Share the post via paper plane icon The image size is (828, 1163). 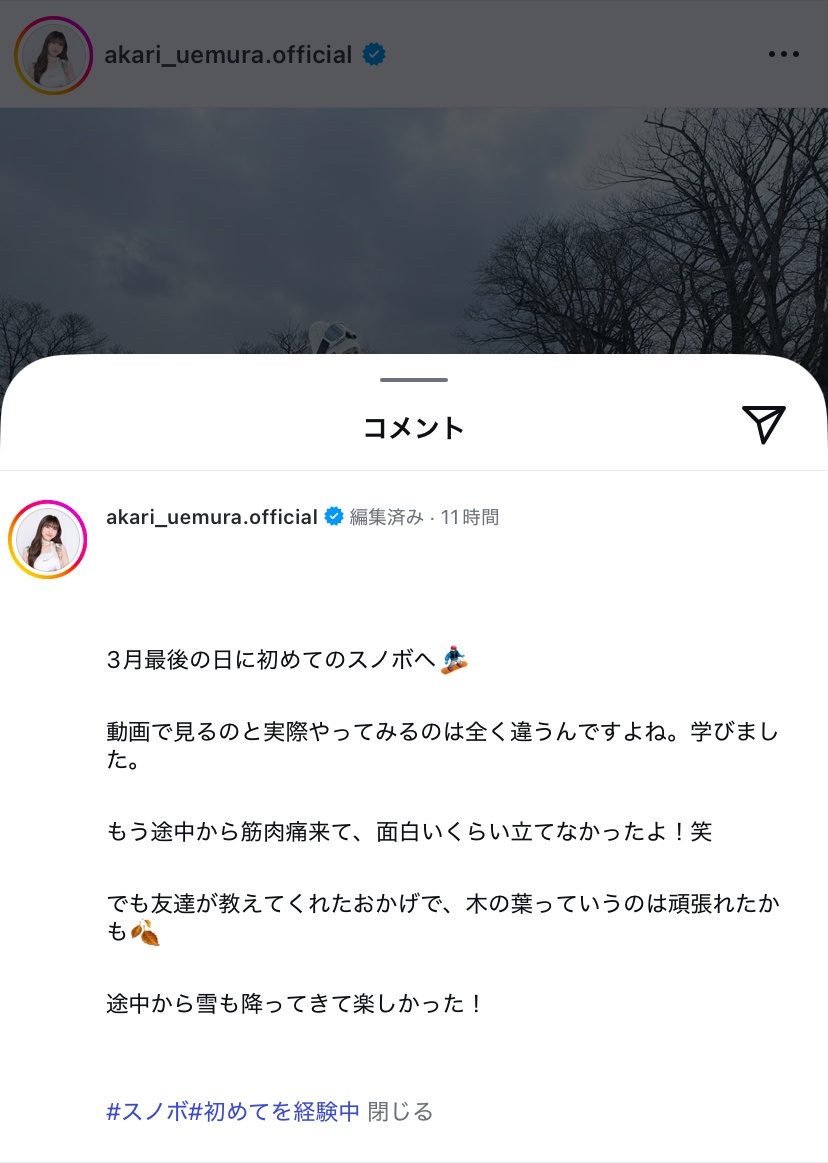764,425
